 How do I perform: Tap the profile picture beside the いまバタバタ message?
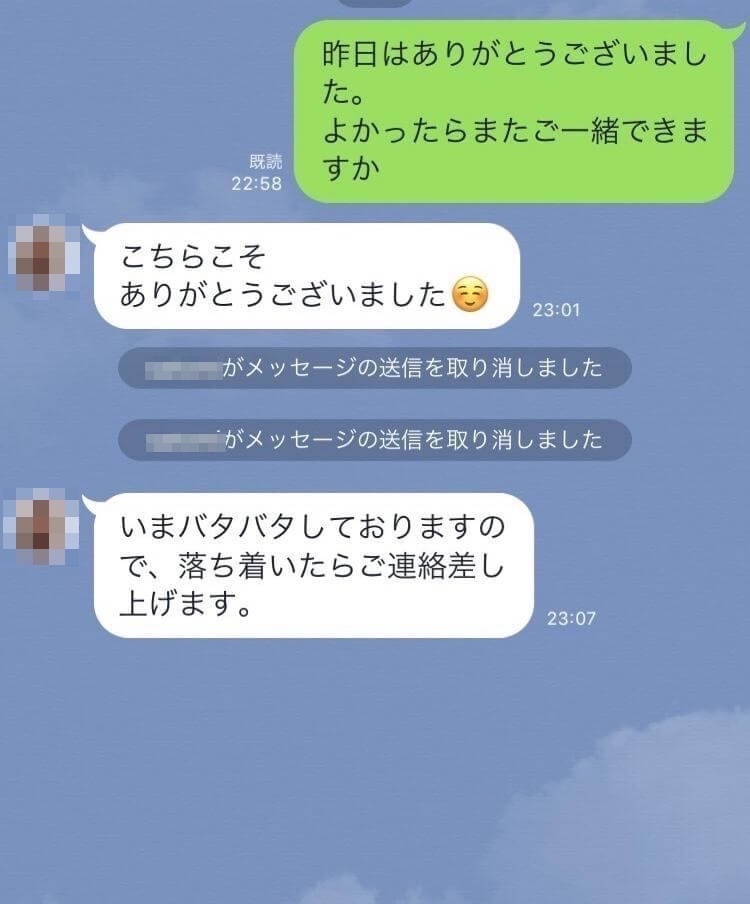(43, 526)
